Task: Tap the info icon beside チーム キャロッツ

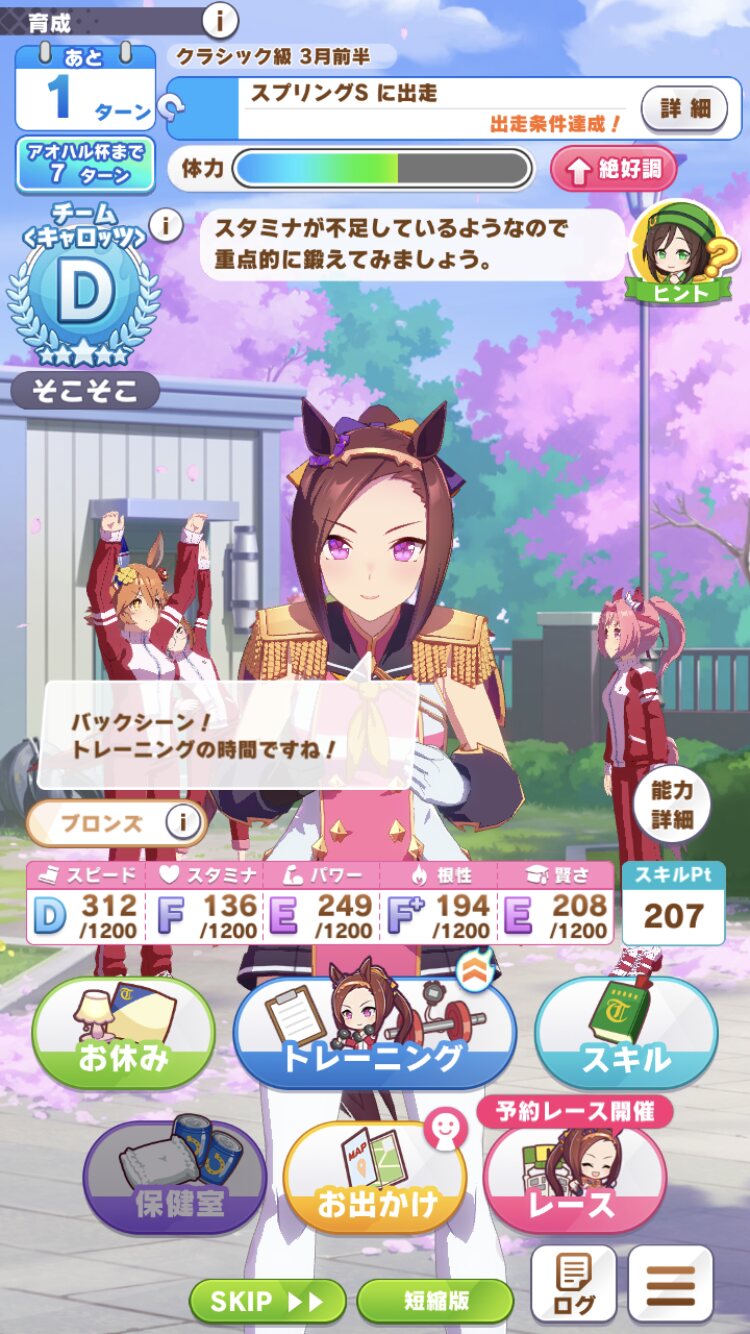Action: tap(166, 227)
